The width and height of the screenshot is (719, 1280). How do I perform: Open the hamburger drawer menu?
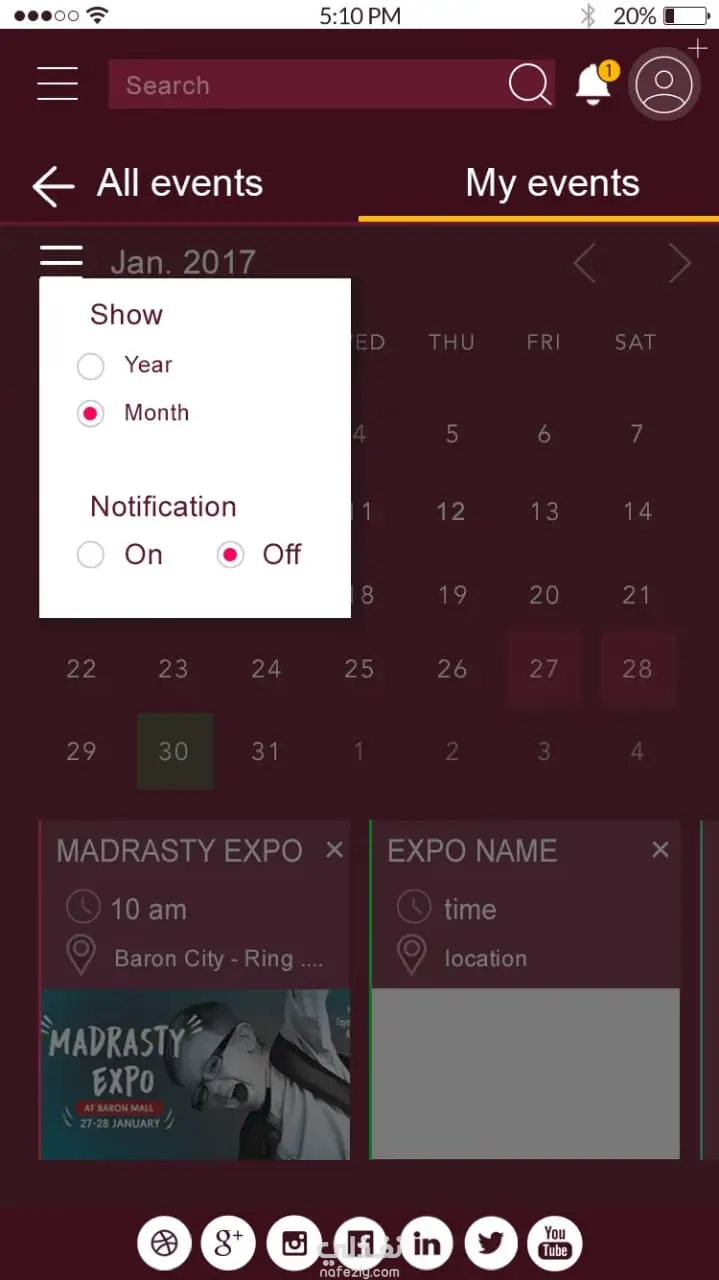tap(58, 83)
